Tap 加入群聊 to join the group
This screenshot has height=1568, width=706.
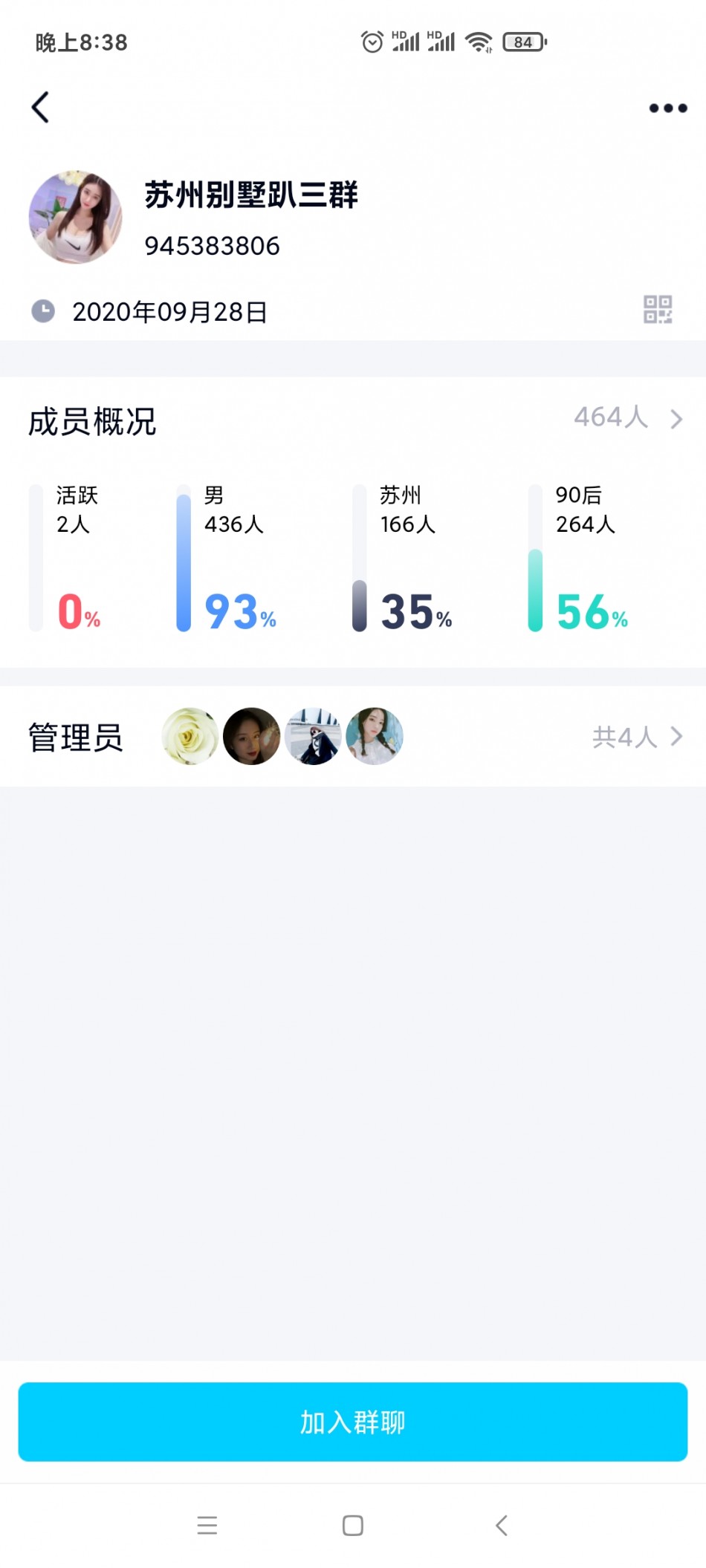(353, 1422)
